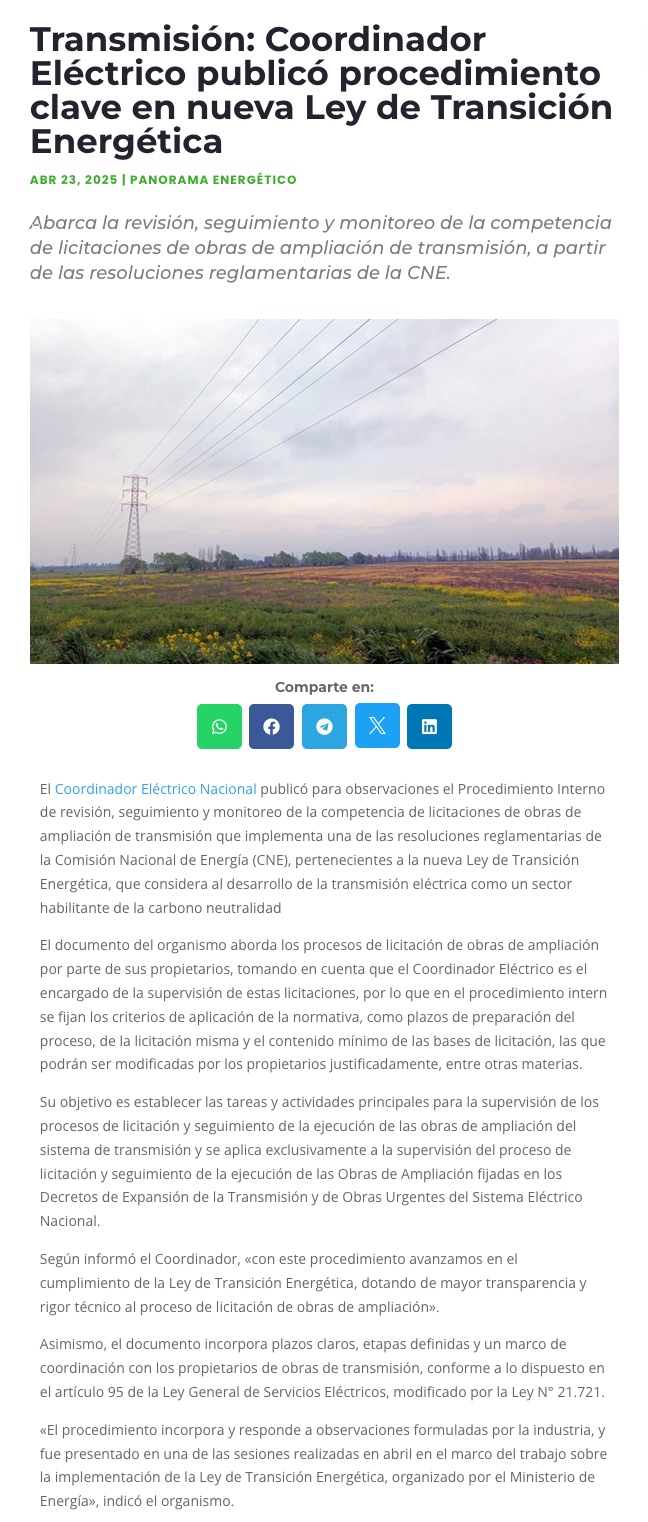Share the article on X
Viewport: 648px width, 1522px height.
[x=377, y=725]
